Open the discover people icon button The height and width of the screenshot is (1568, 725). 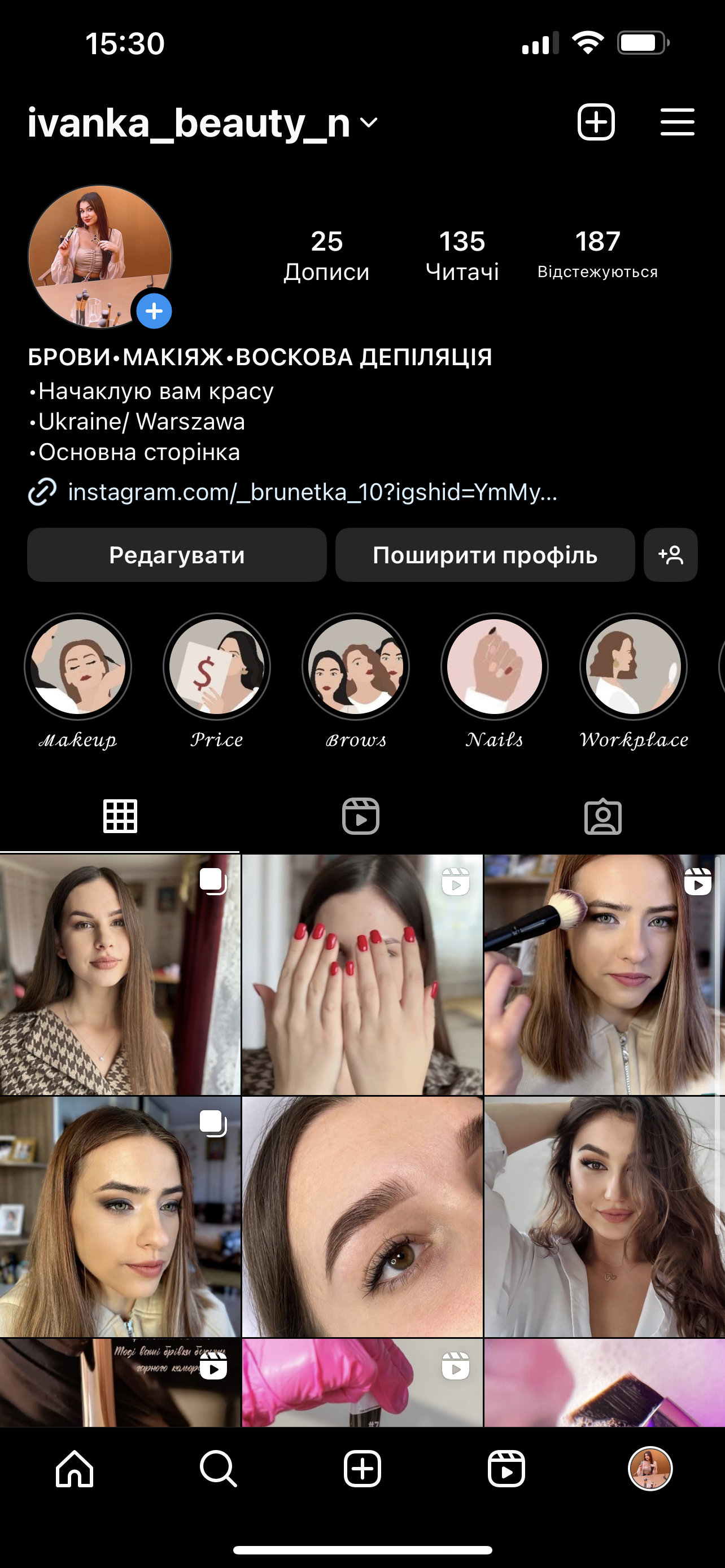670,554
